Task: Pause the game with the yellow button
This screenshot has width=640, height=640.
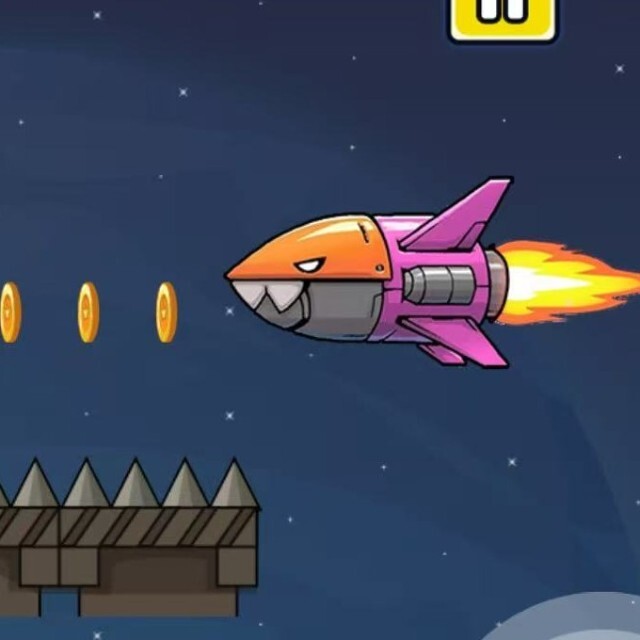Action: [502, 17]
